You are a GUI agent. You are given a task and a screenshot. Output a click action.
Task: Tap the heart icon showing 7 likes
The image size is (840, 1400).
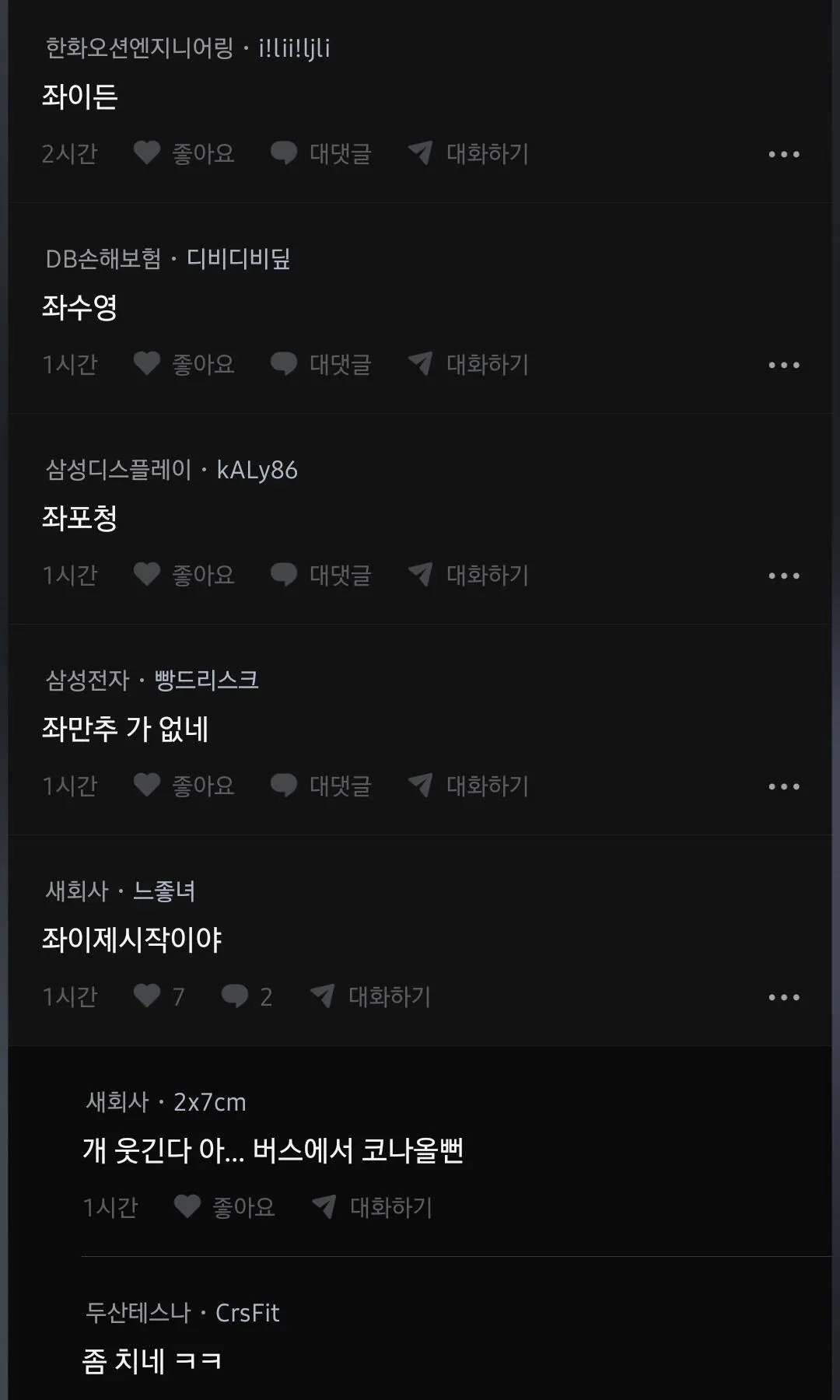(147, 996)
